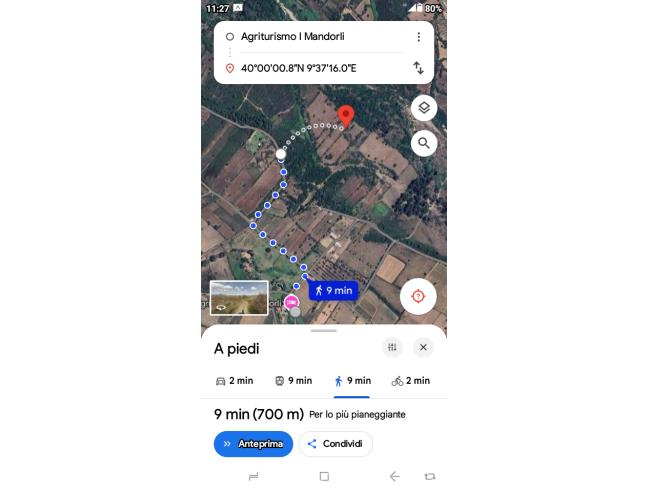The width and height of the screenshot is (648, 492).
Task: Start the Anteprima route preview
Action: (253, 444)
